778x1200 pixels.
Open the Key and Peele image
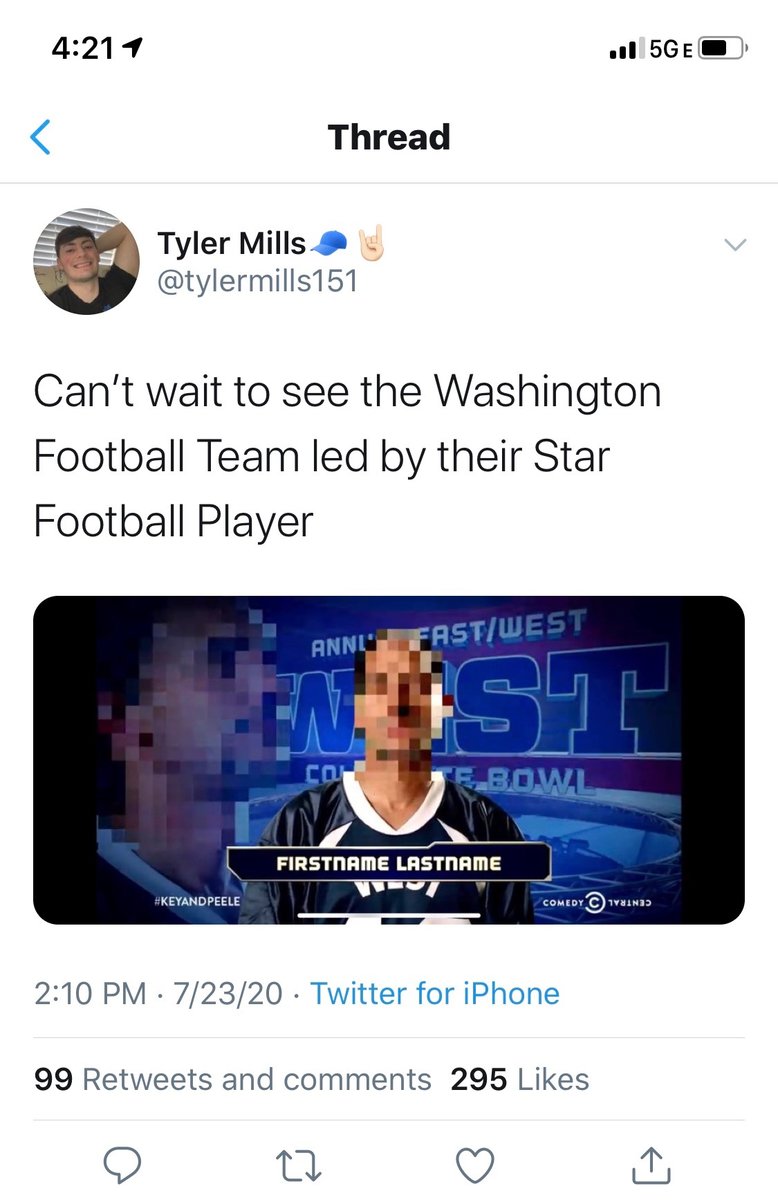[x=389, y=760]
